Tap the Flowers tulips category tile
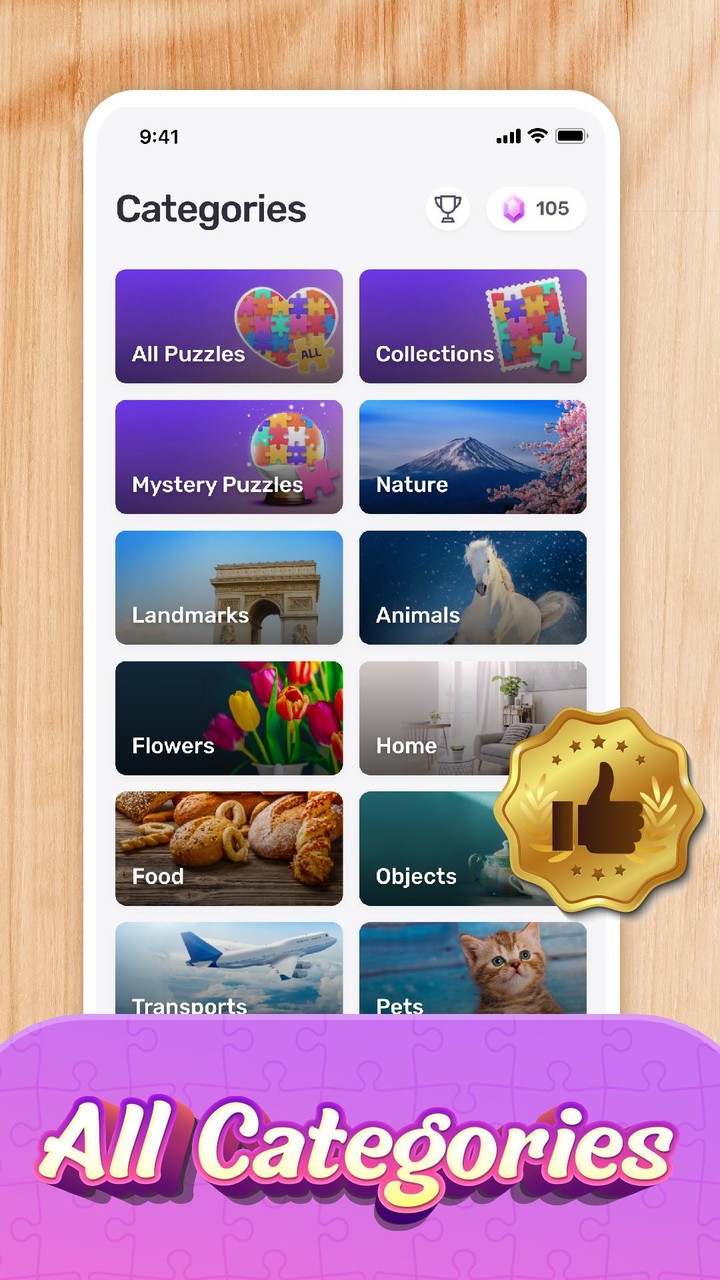Screen dimensions: 720x1280 click(x=228, y=718)
